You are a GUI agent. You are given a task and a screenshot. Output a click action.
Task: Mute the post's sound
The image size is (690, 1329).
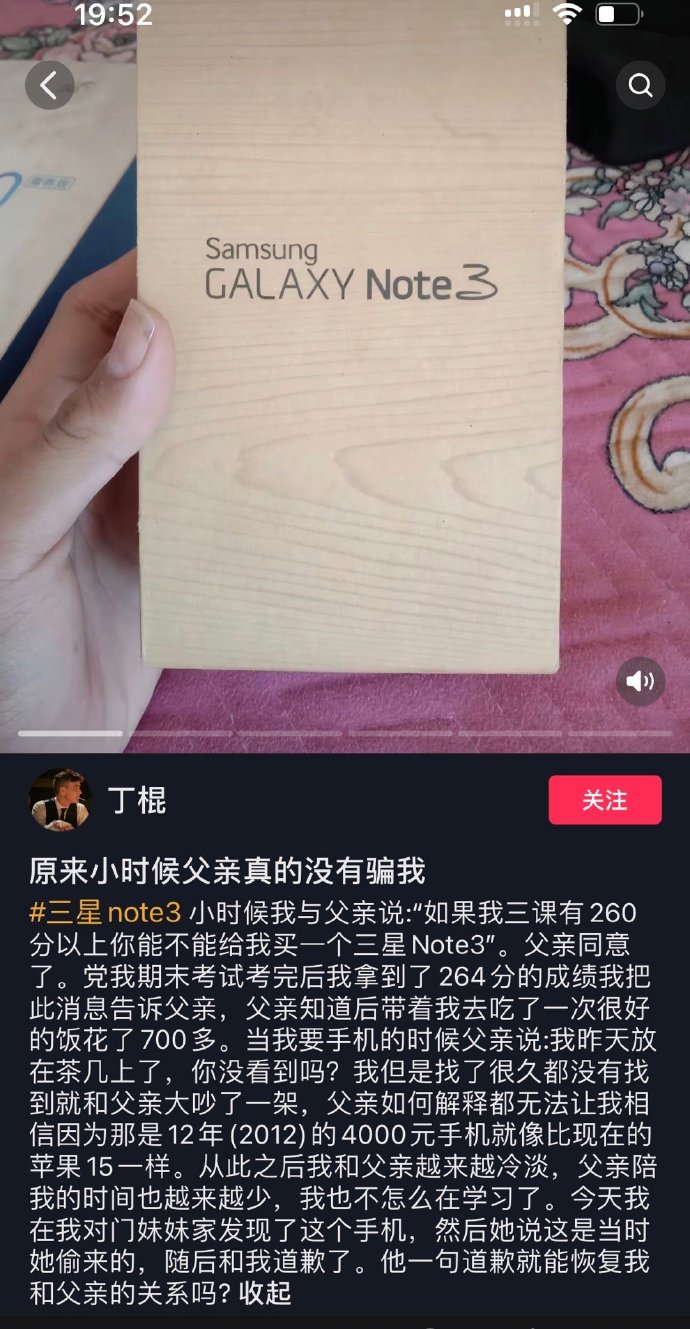(x=640, y=682)
